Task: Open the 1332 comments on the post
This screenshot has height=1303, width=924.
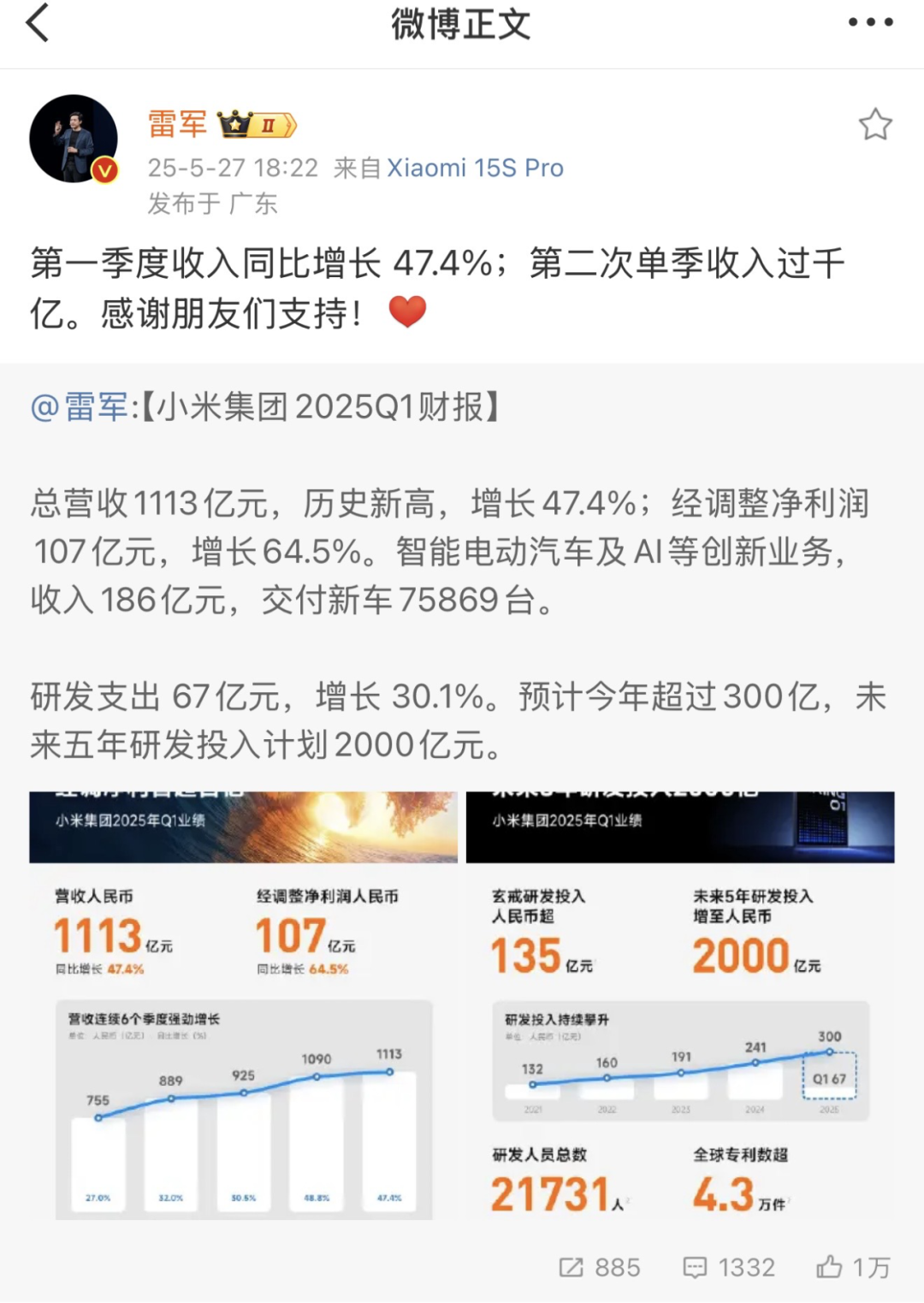Action: tap(729, 1267)
